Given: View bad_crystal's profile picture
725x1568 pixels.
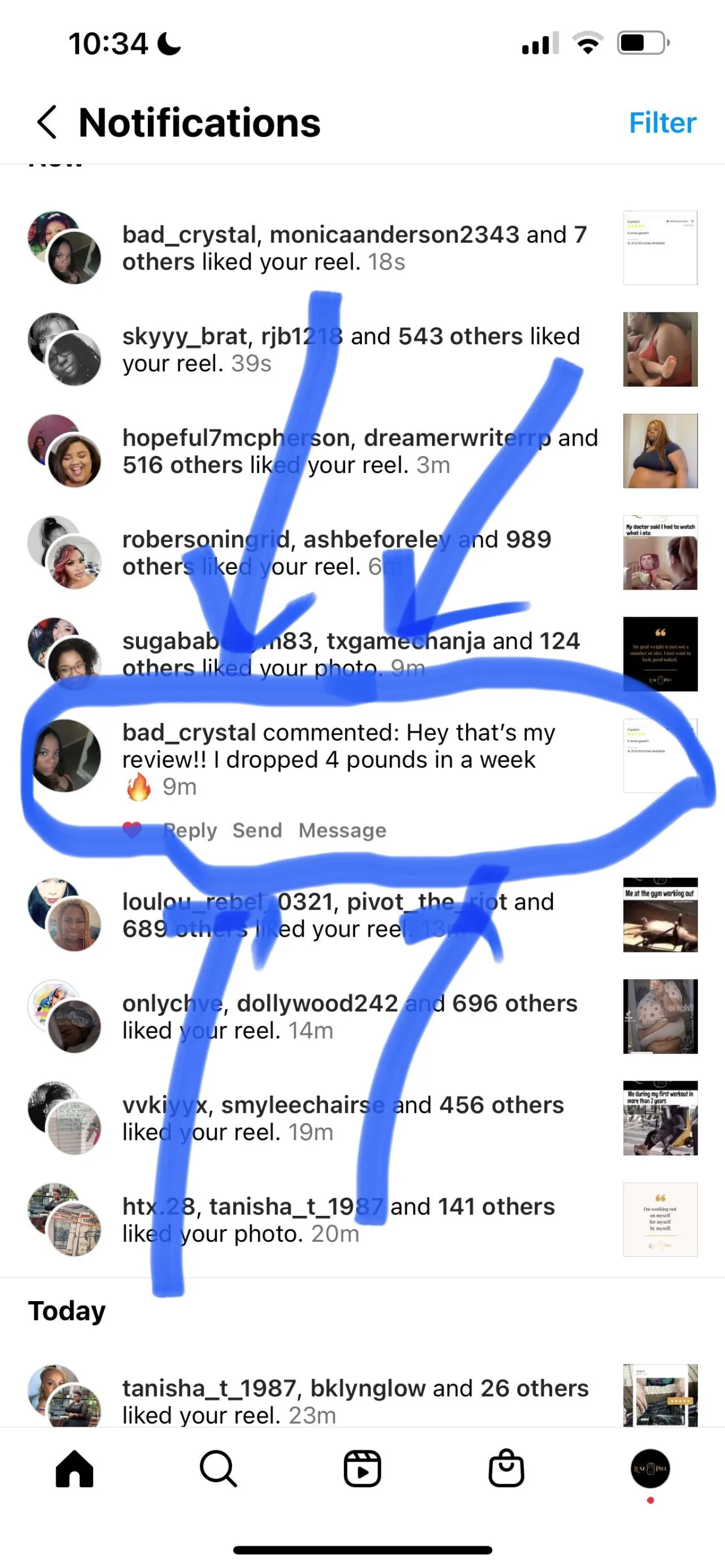Looking at the screenshot, I should [65, 756].
